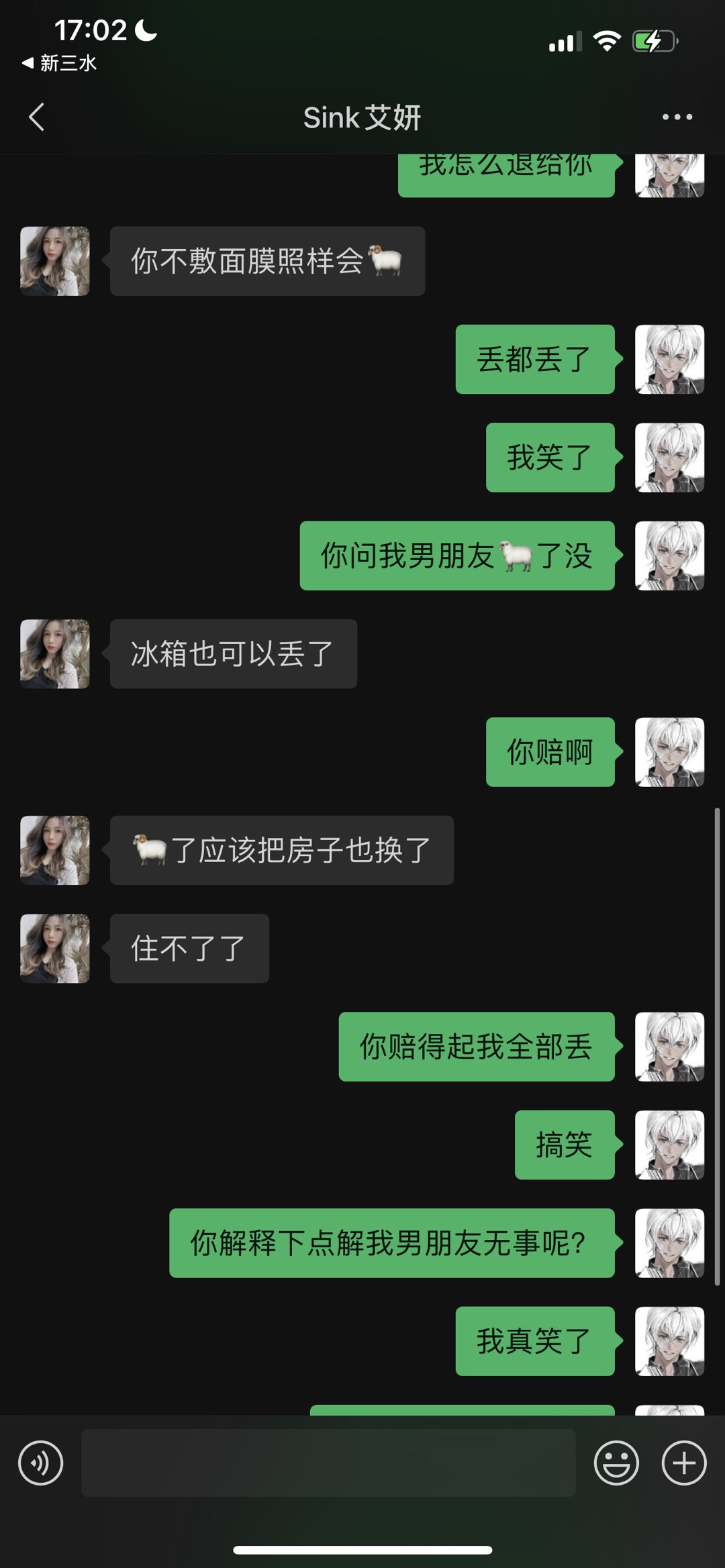The width and height of the screenshot is (725, 1568).
Task: Open the three-dot chat options menu
Action: click(x=677, y=117)
